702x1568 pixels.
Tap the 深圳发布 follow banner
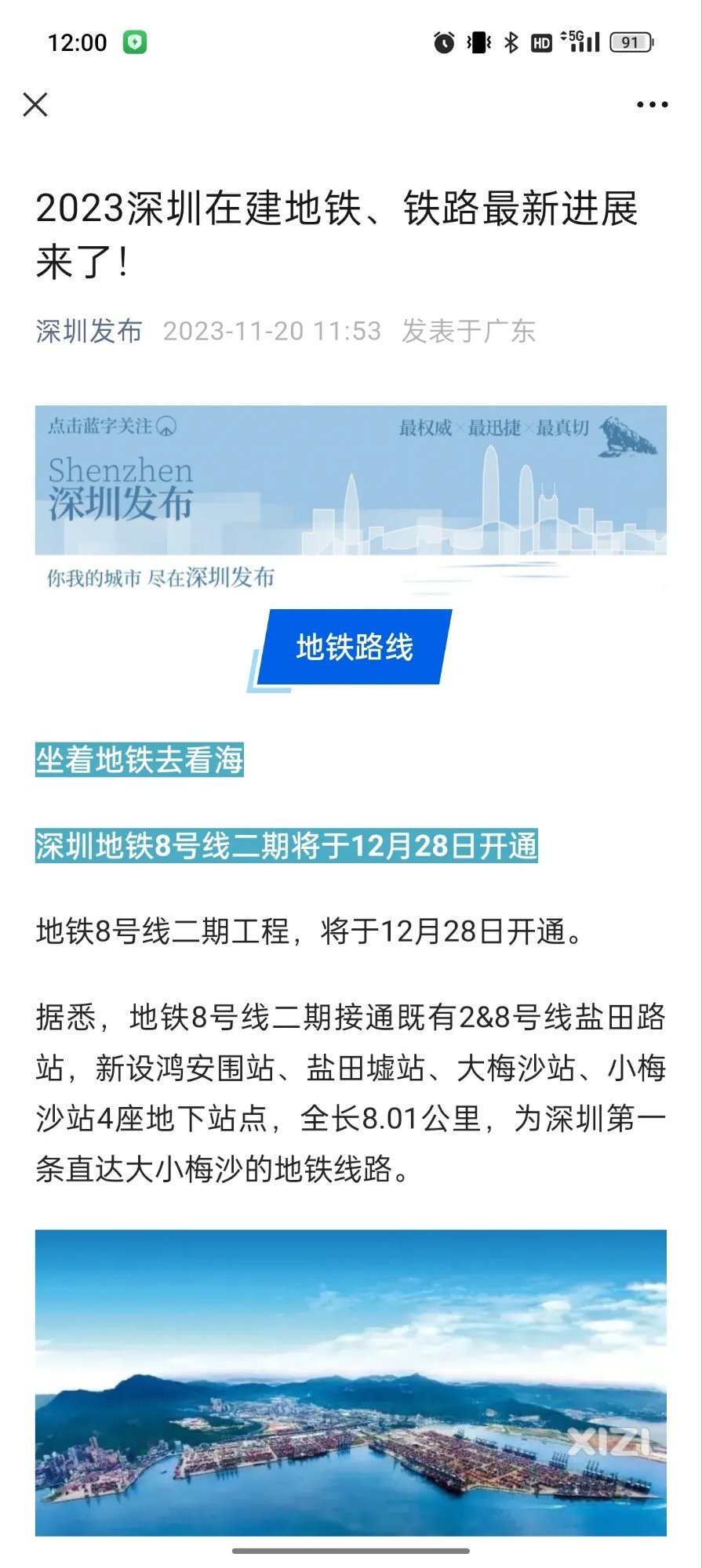[351, 497]
